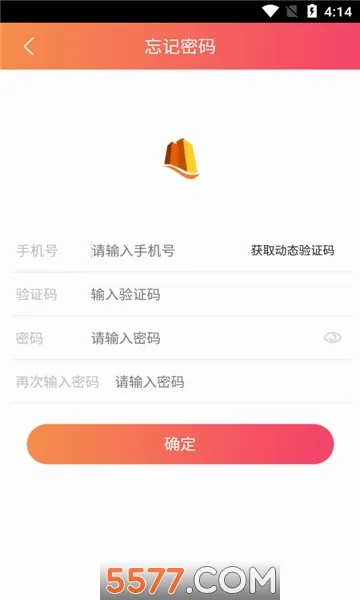Tap the 请输入手机号 phone number field
360x600 pixels.
click(x=166, y=251)
